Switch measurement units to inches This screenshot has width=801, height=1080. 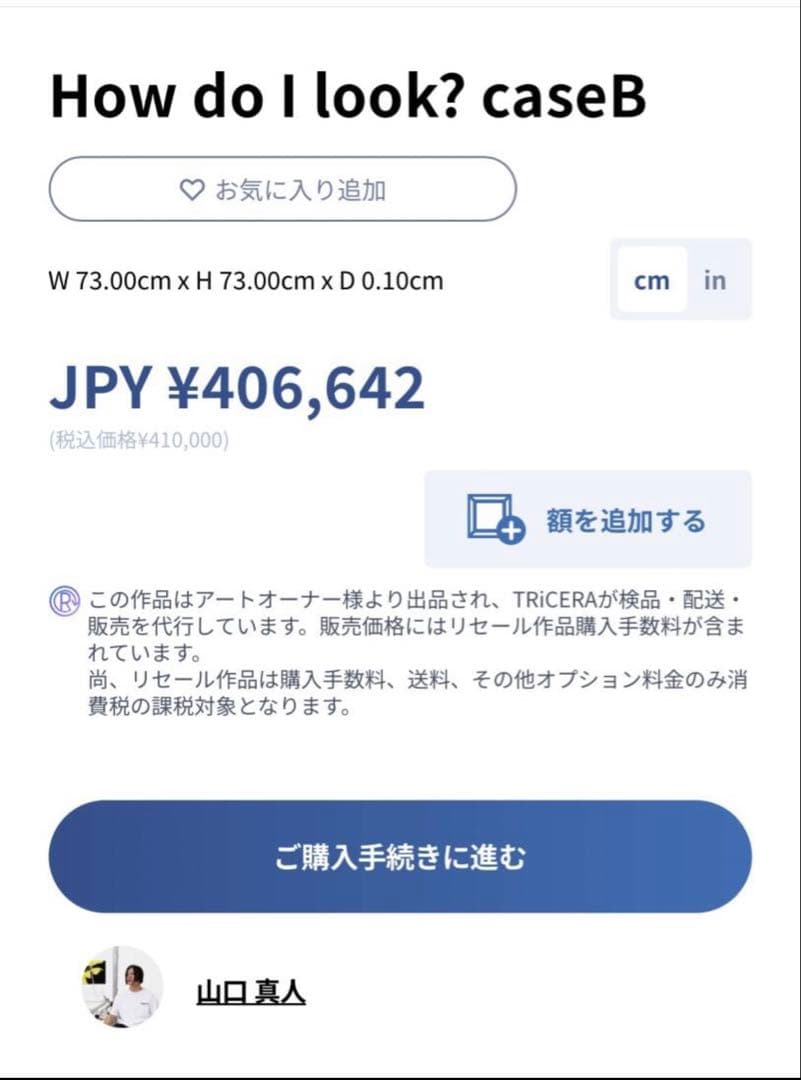pos(715,281)
